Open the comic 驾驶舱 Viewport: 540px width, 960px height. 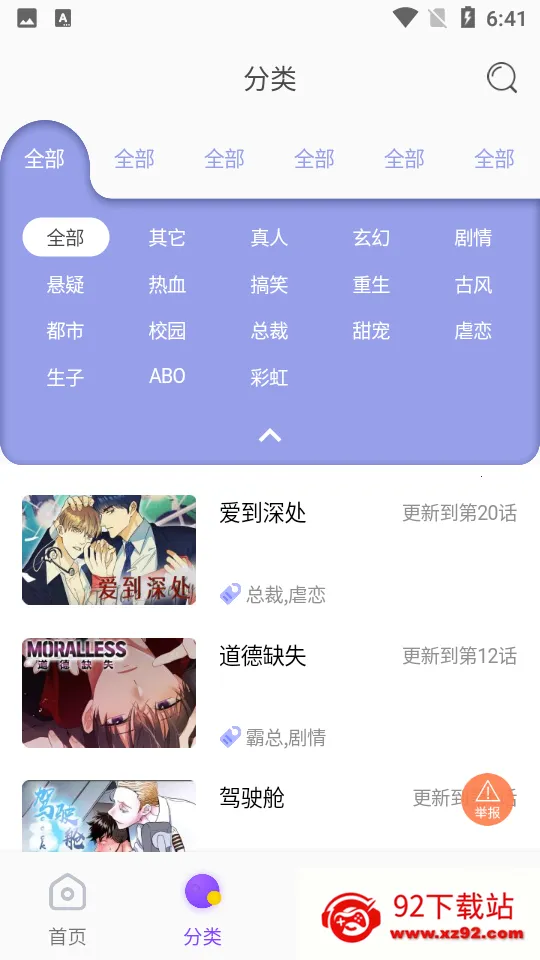[x=269, y=816]
